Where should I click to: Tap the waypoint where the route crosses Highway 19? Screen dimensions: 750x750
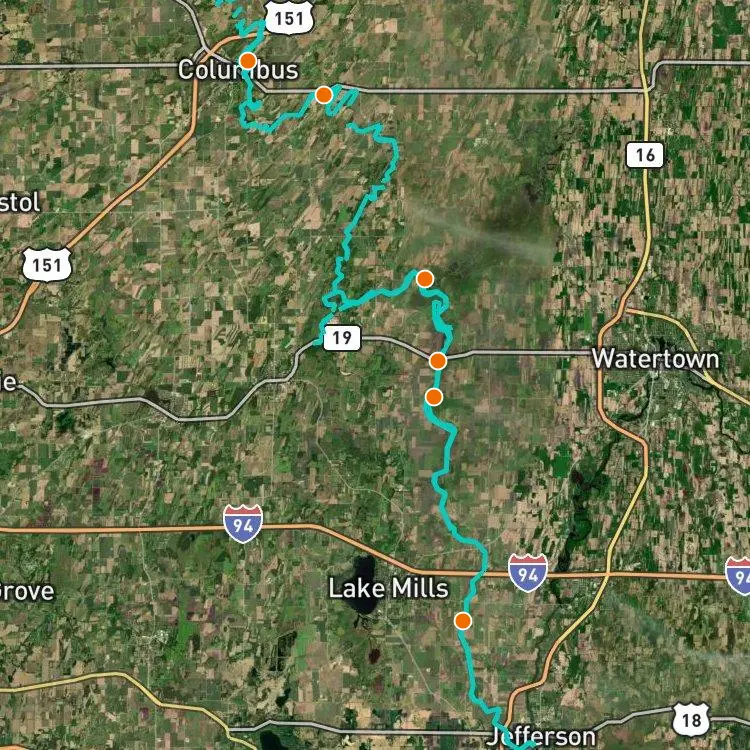[x=437, y=360]
